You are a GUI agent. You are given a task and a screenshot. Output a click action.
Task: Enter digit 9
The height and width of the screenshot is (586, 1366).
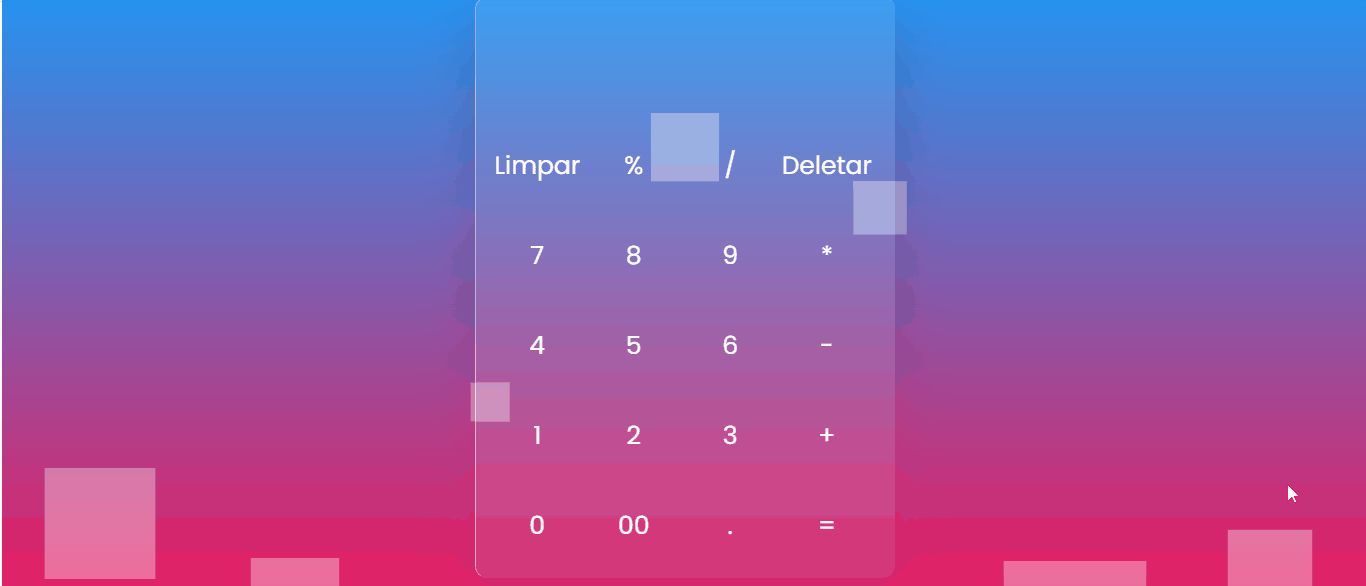730,256
